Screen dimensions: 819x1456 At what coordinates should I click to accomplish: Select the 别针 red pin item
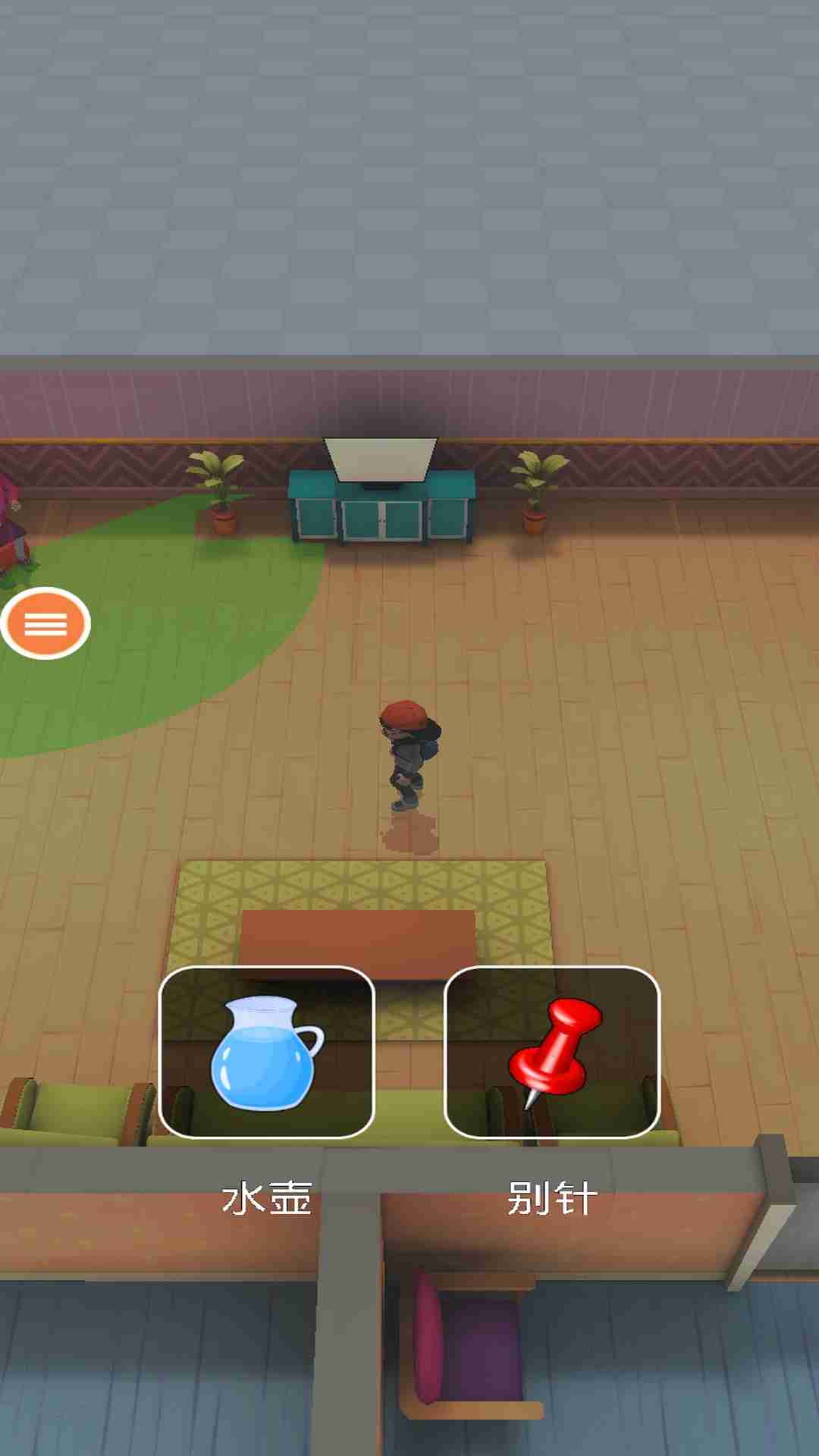coord(551,1052)
